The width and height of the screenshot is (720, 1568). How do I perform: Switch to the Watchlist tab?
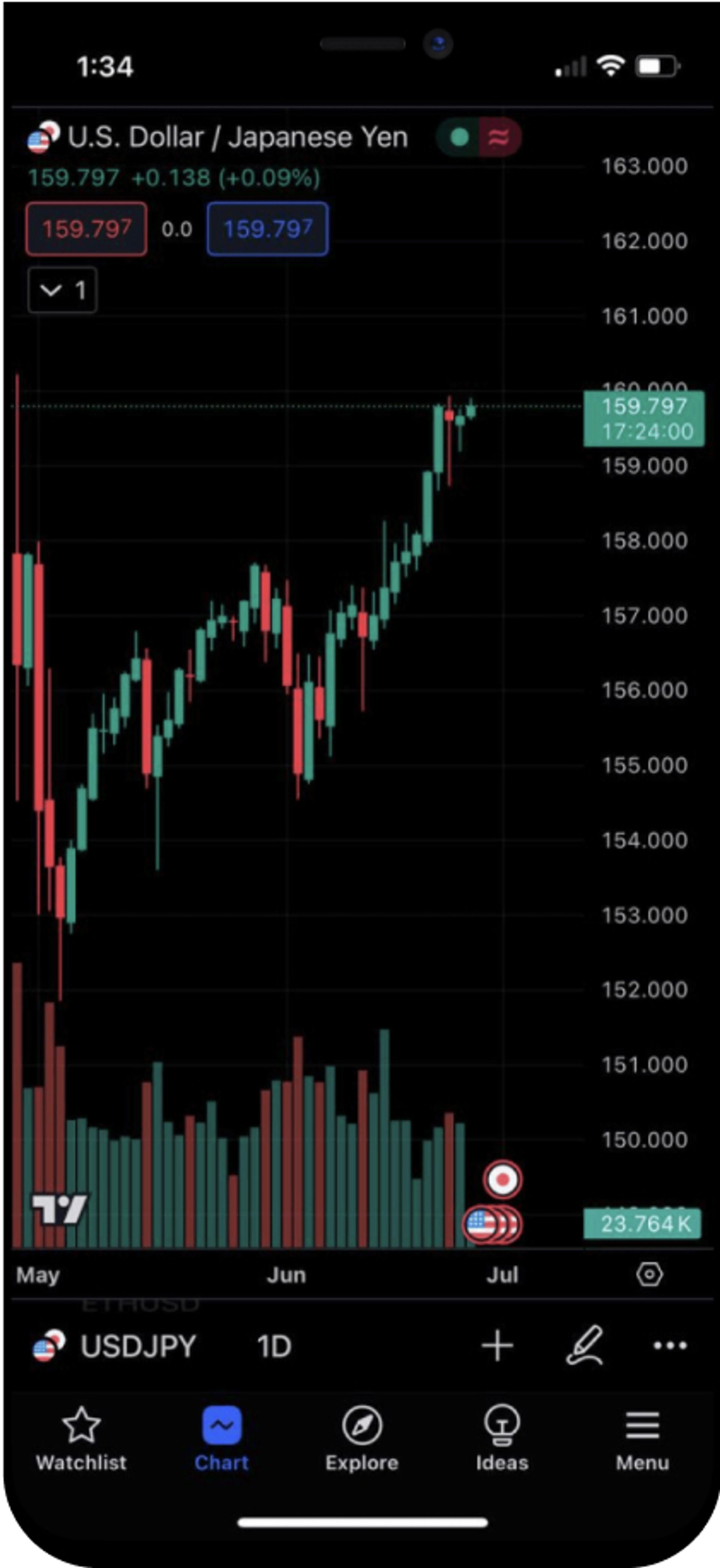81,1438
